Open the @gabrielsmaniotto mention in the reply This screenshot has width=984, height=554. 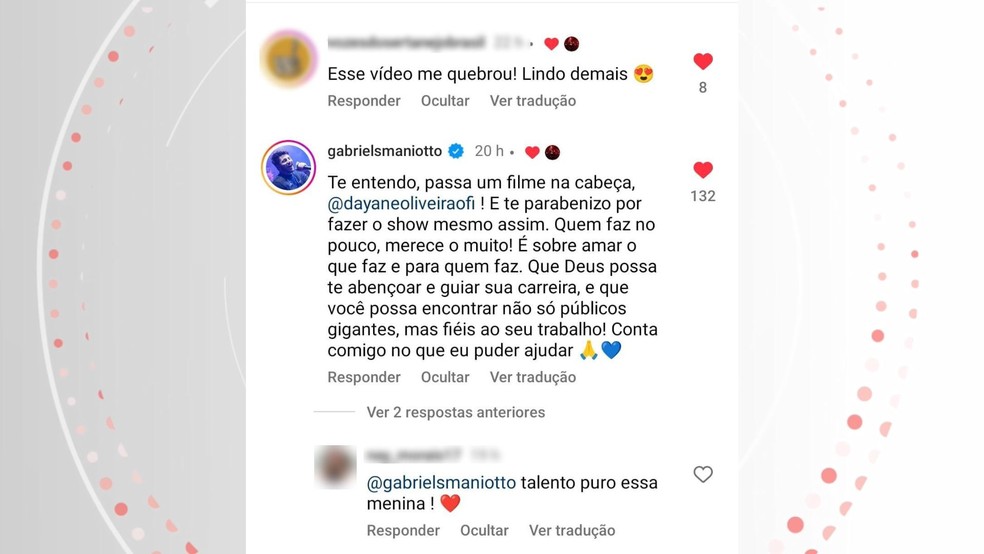coord(442,482)
